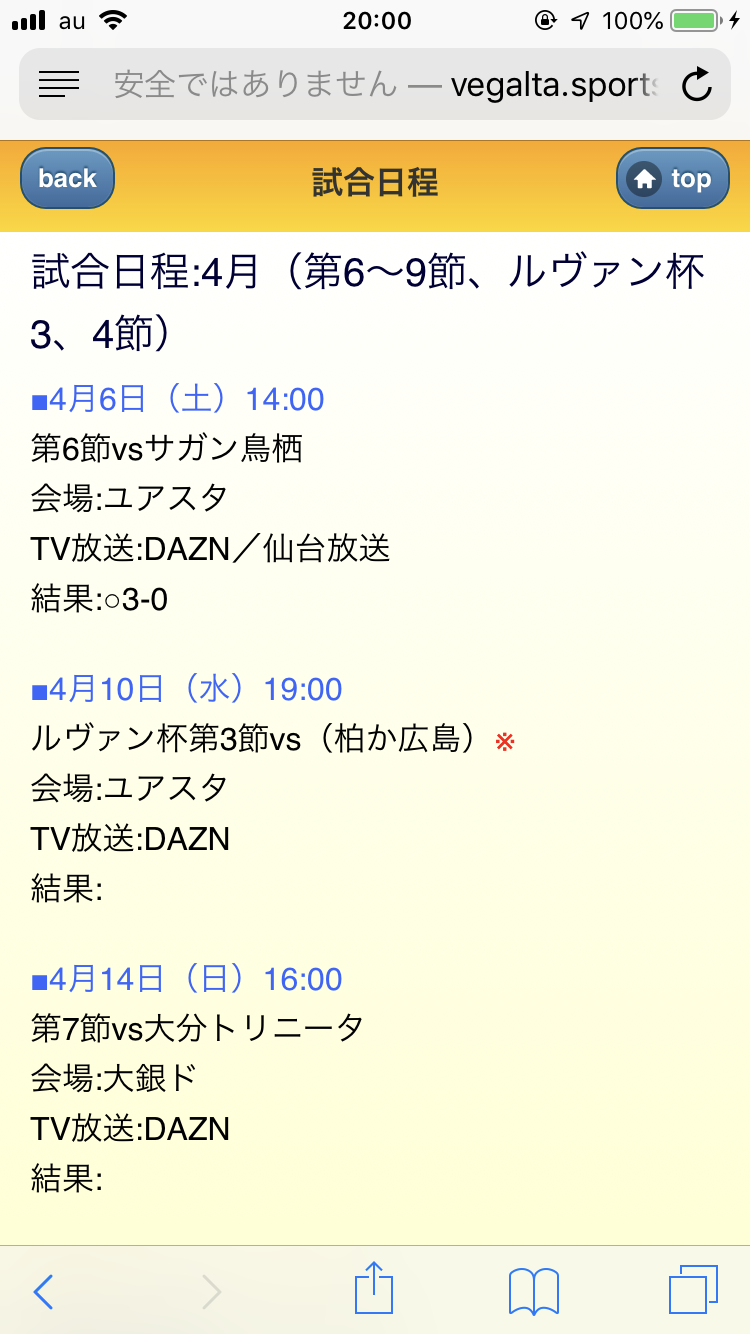Reload the page
The image size is (750, 1334).
(x=696, y=85)
